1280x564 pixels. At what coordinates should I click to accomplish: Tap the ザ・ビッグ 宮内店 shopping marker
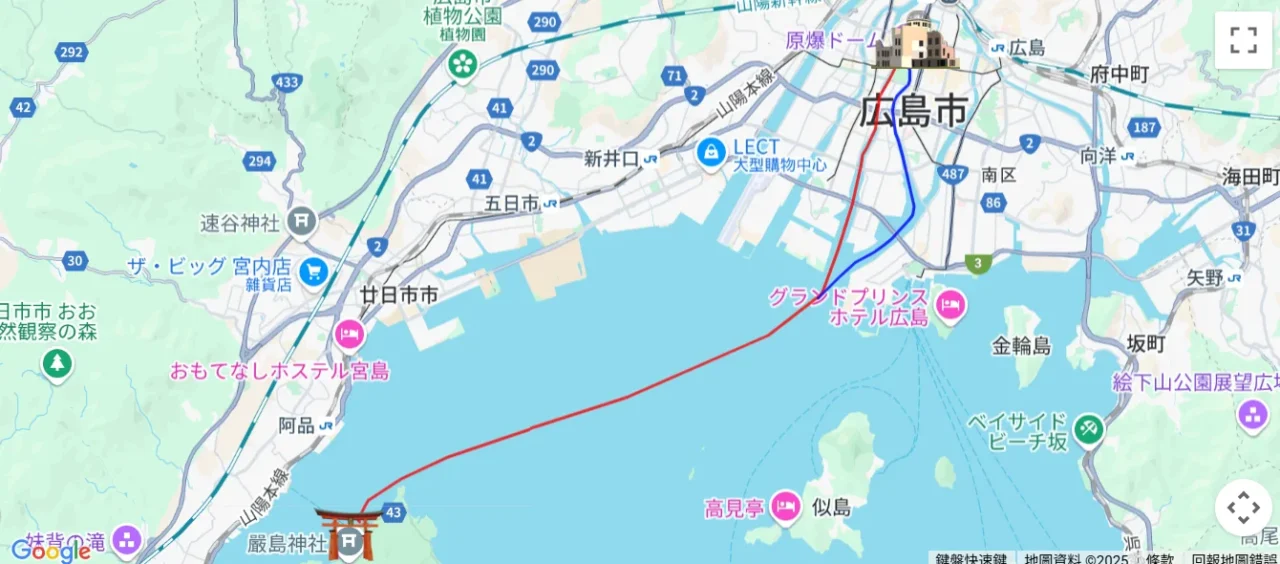(314, 270)
